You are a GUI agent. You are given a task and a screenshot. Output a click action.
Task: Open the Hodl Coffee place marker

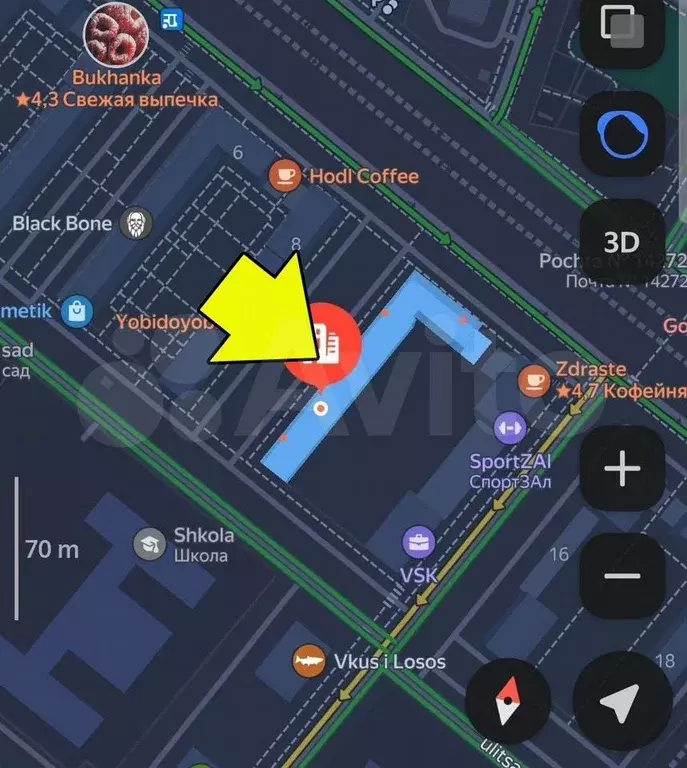pyautogui.click(x=286, y=177)
